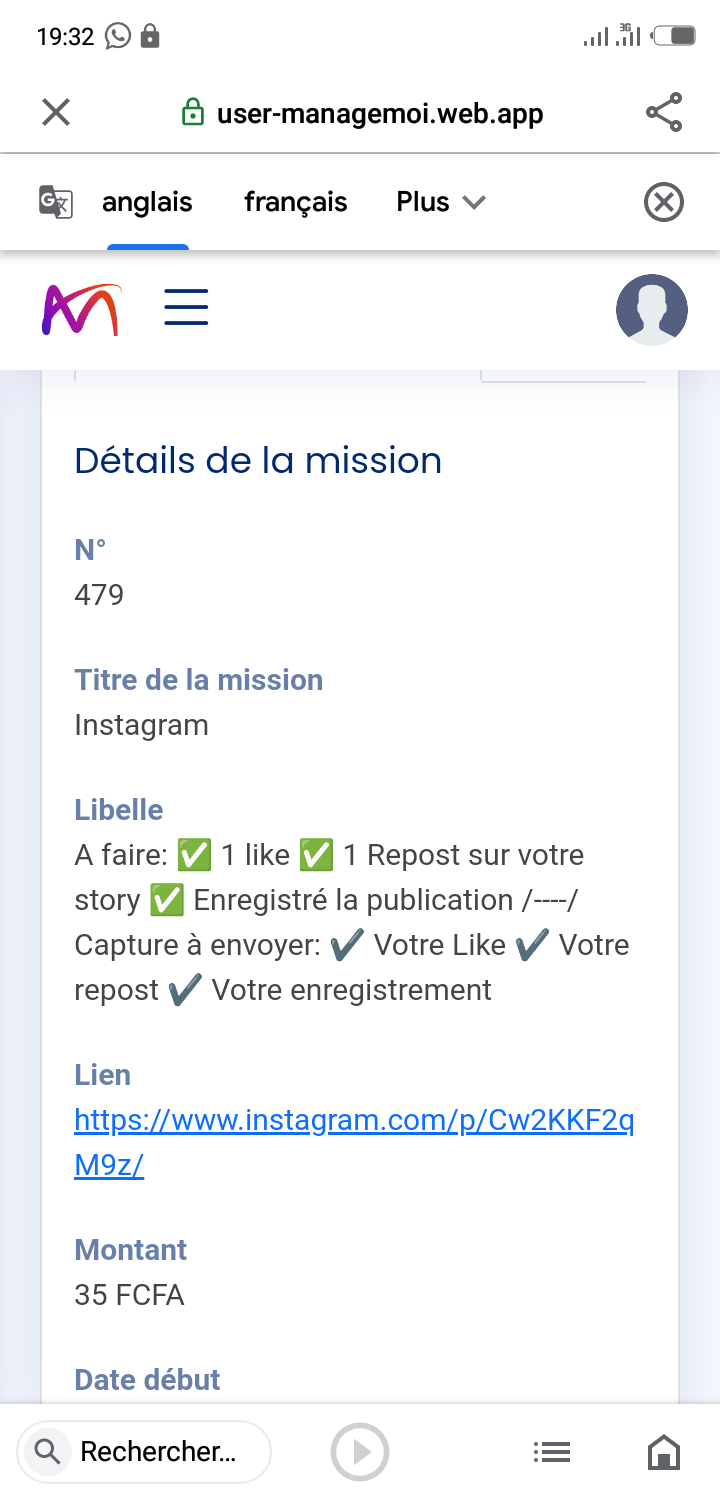Viewport: 720px width, 1500px height.
Task: Open the list menu icon
Action: (x=552, y=1452)
